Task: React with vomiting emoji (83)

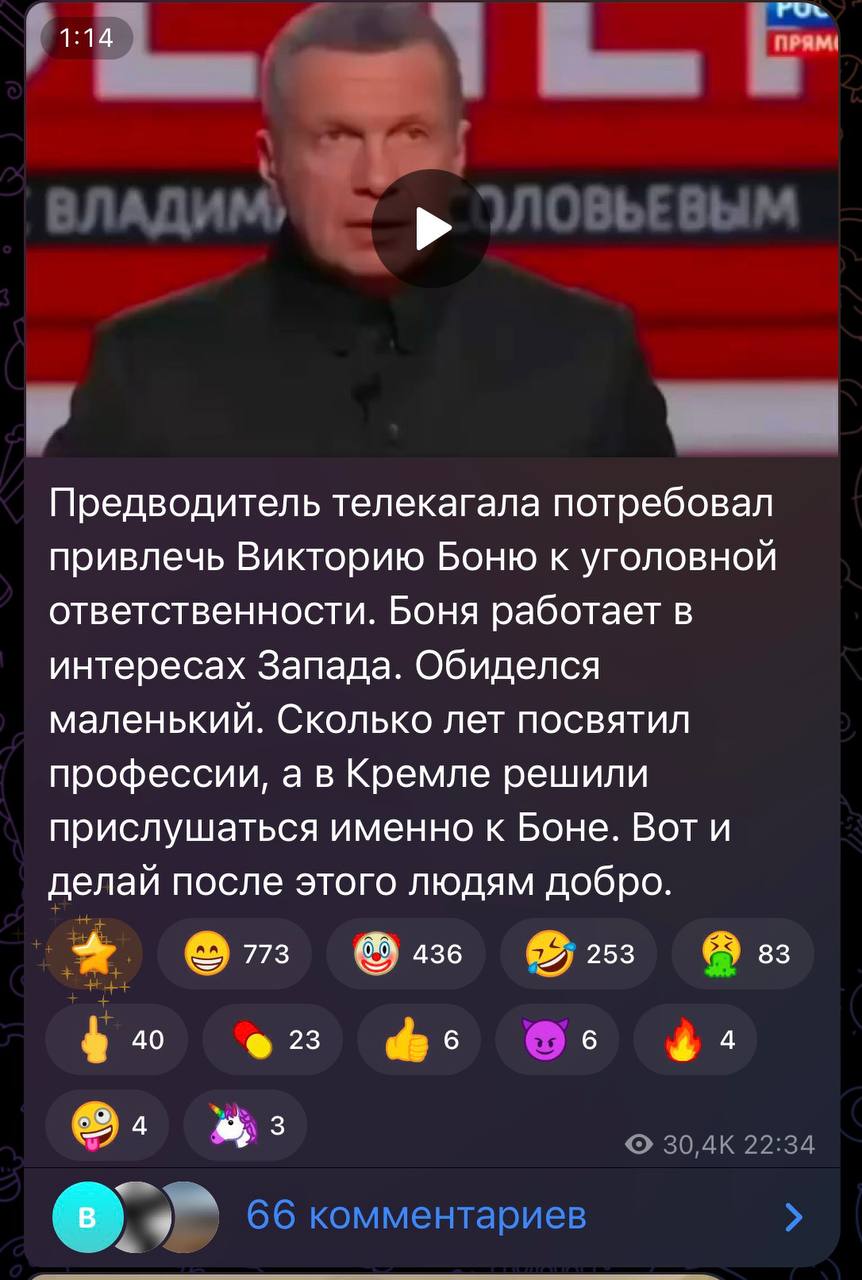Action: coord(742,954)
